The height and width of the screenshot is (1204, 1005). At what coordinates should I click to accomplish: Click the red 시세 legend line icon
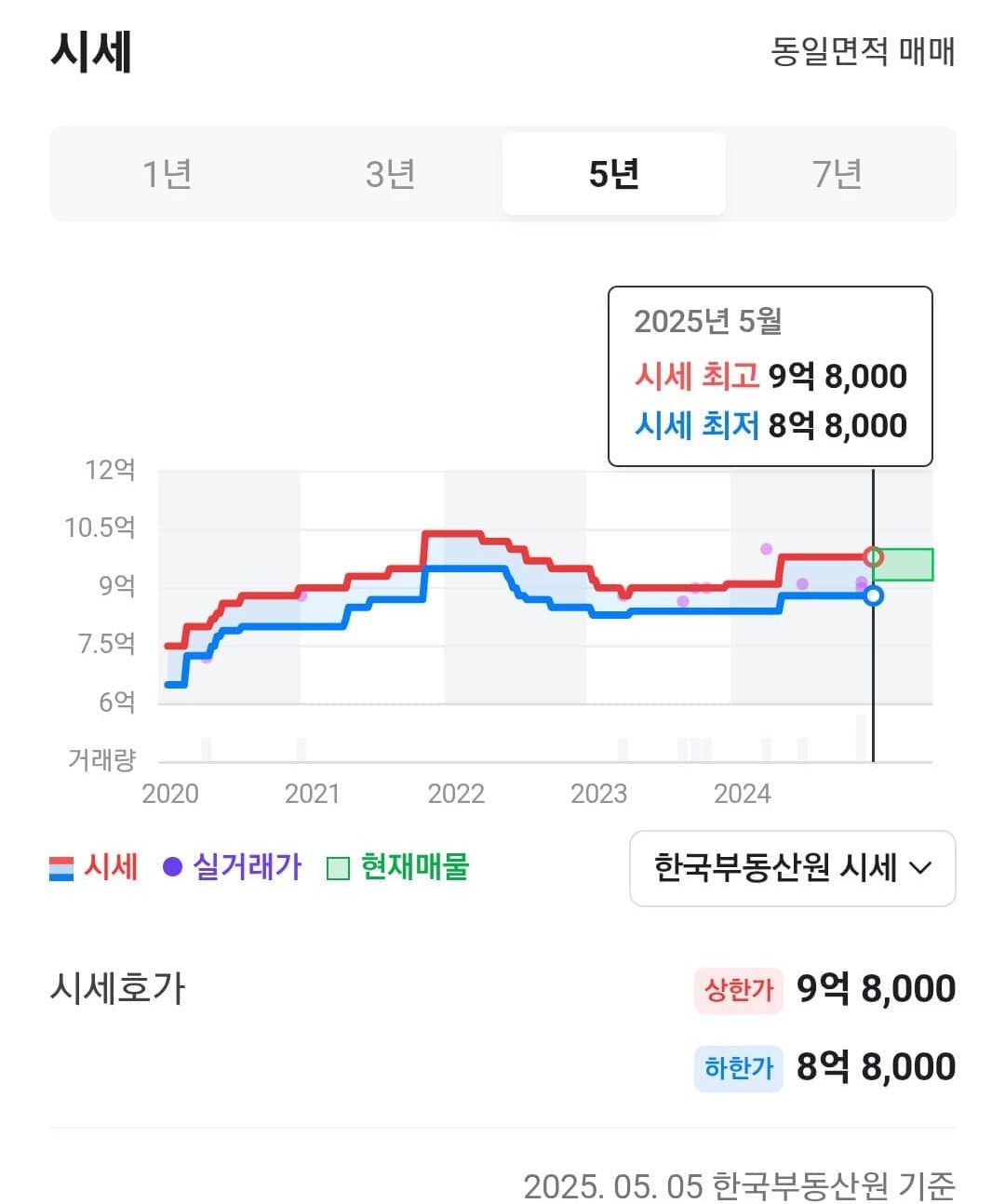click(x=61, y=867)
